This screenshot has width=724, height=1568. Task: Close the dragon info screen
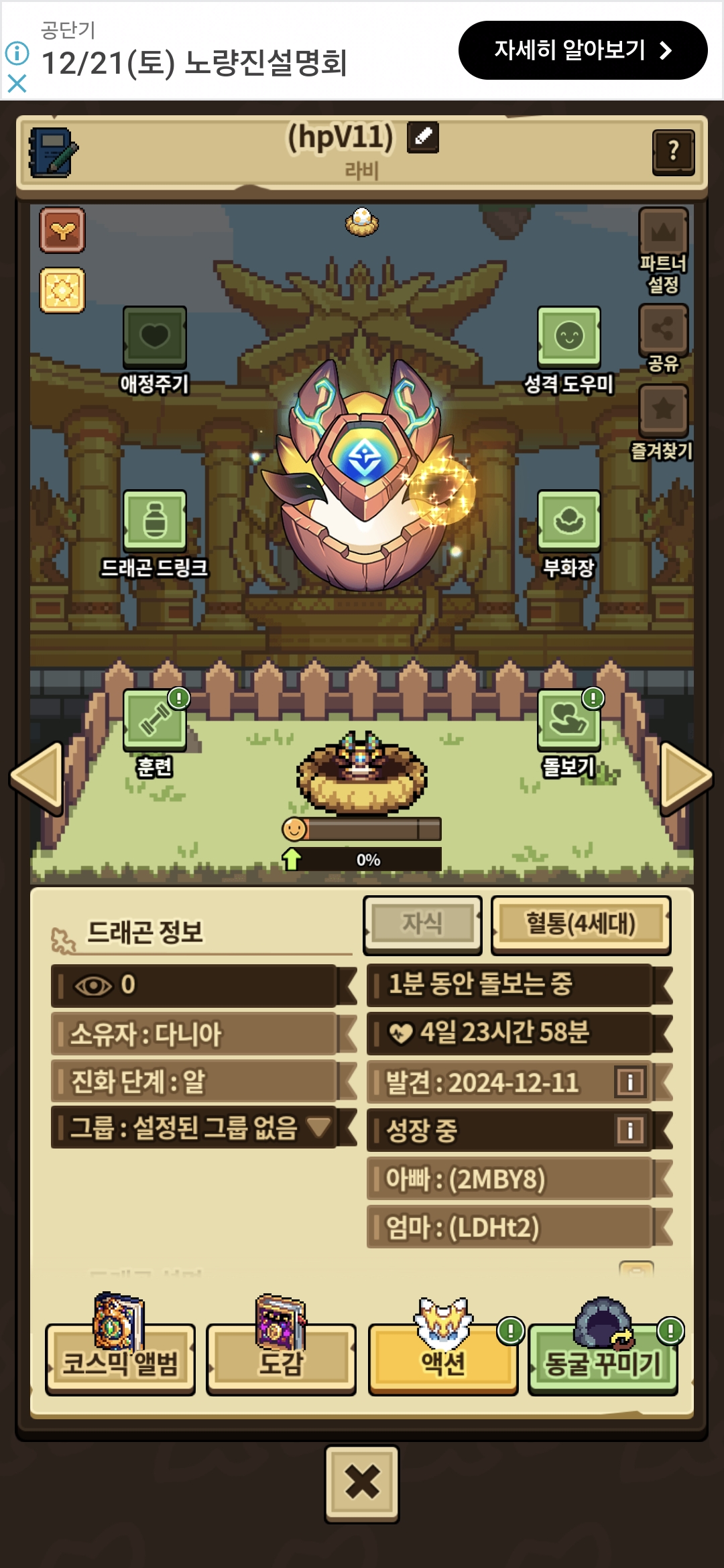[x=362, y=1482]
